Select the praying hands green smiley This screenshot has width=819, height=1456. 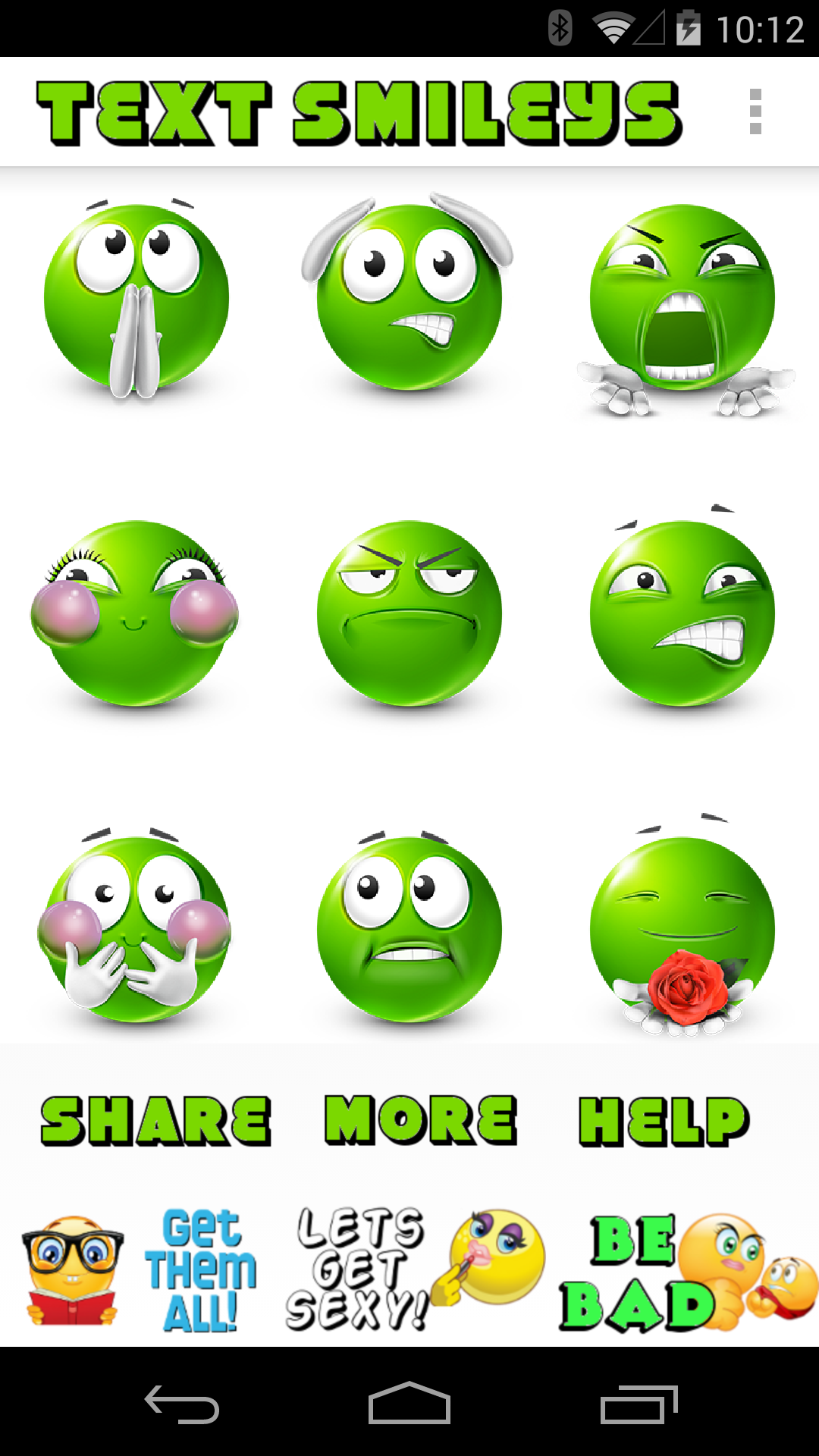[x=136, y=300]
